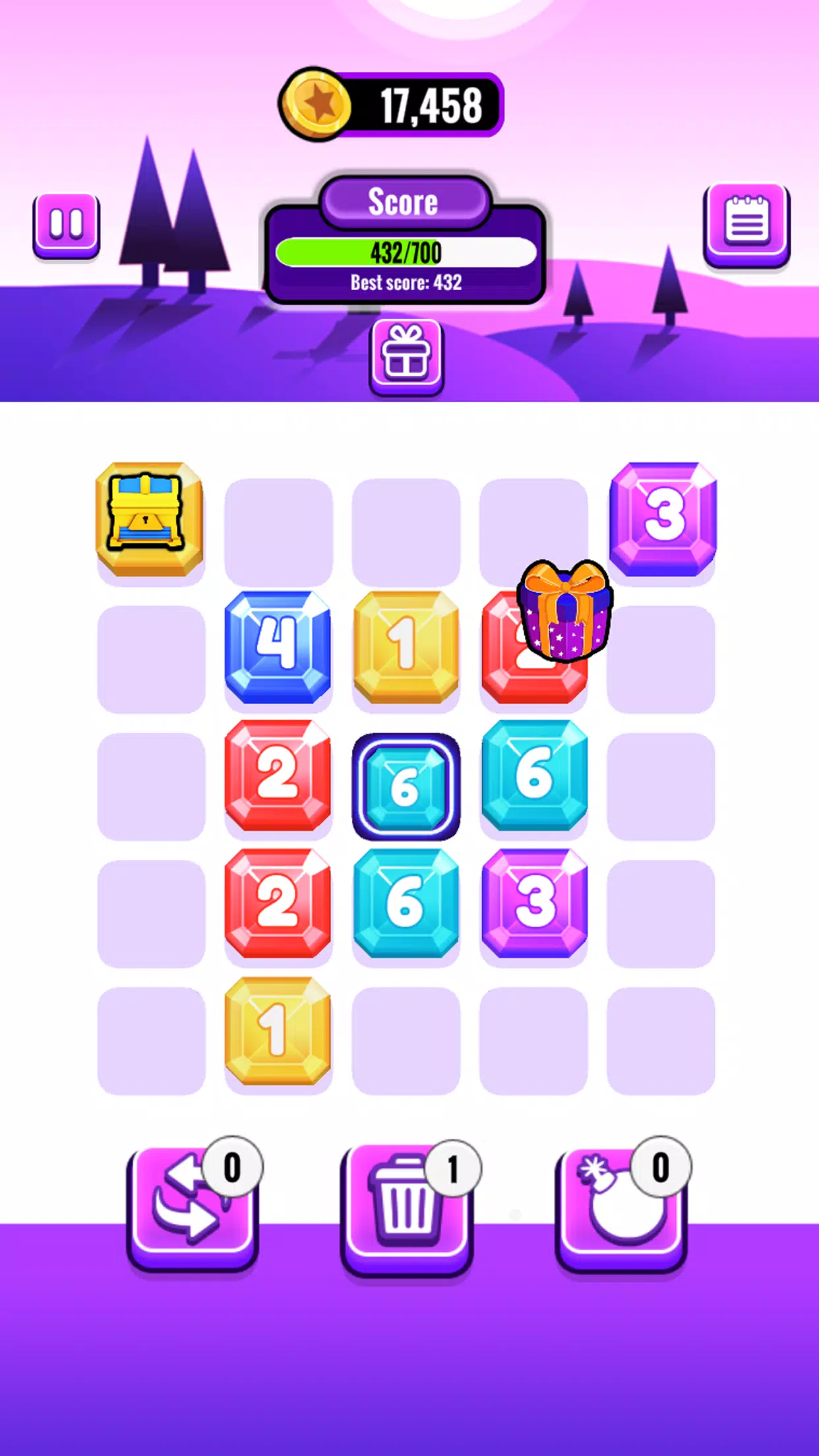Open the notepad tasks menu

click(x=746, y=224)
